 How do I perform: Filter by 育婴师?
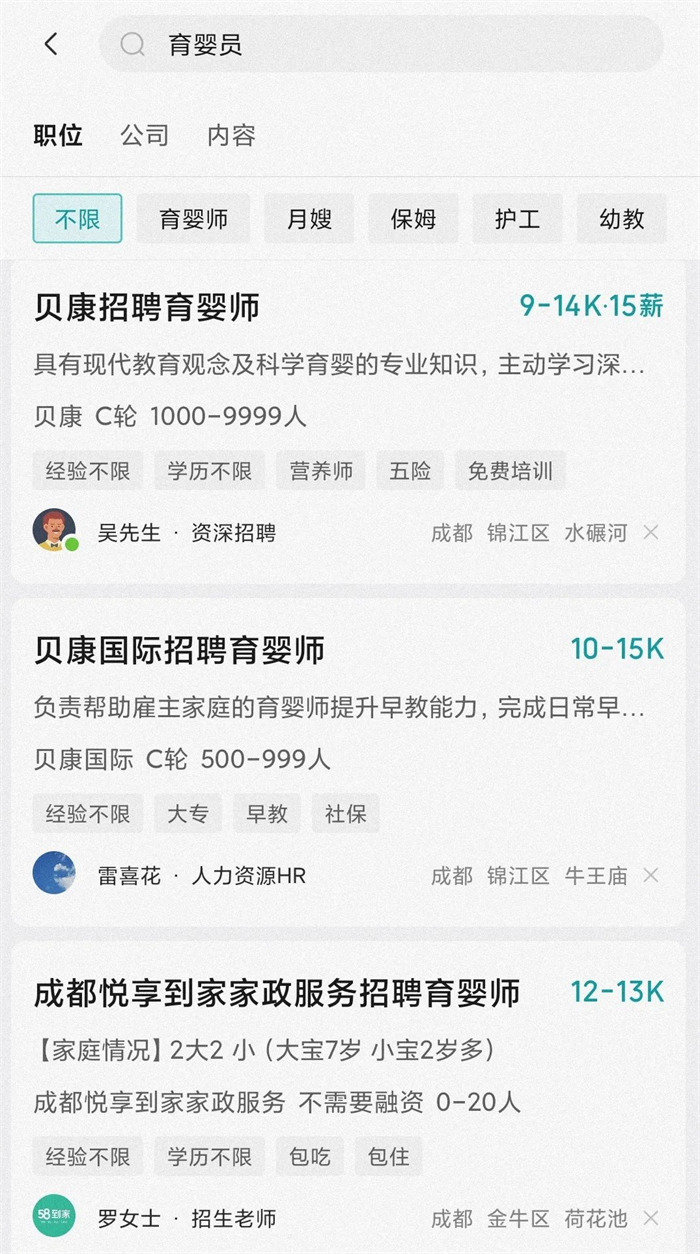point(193,219)
